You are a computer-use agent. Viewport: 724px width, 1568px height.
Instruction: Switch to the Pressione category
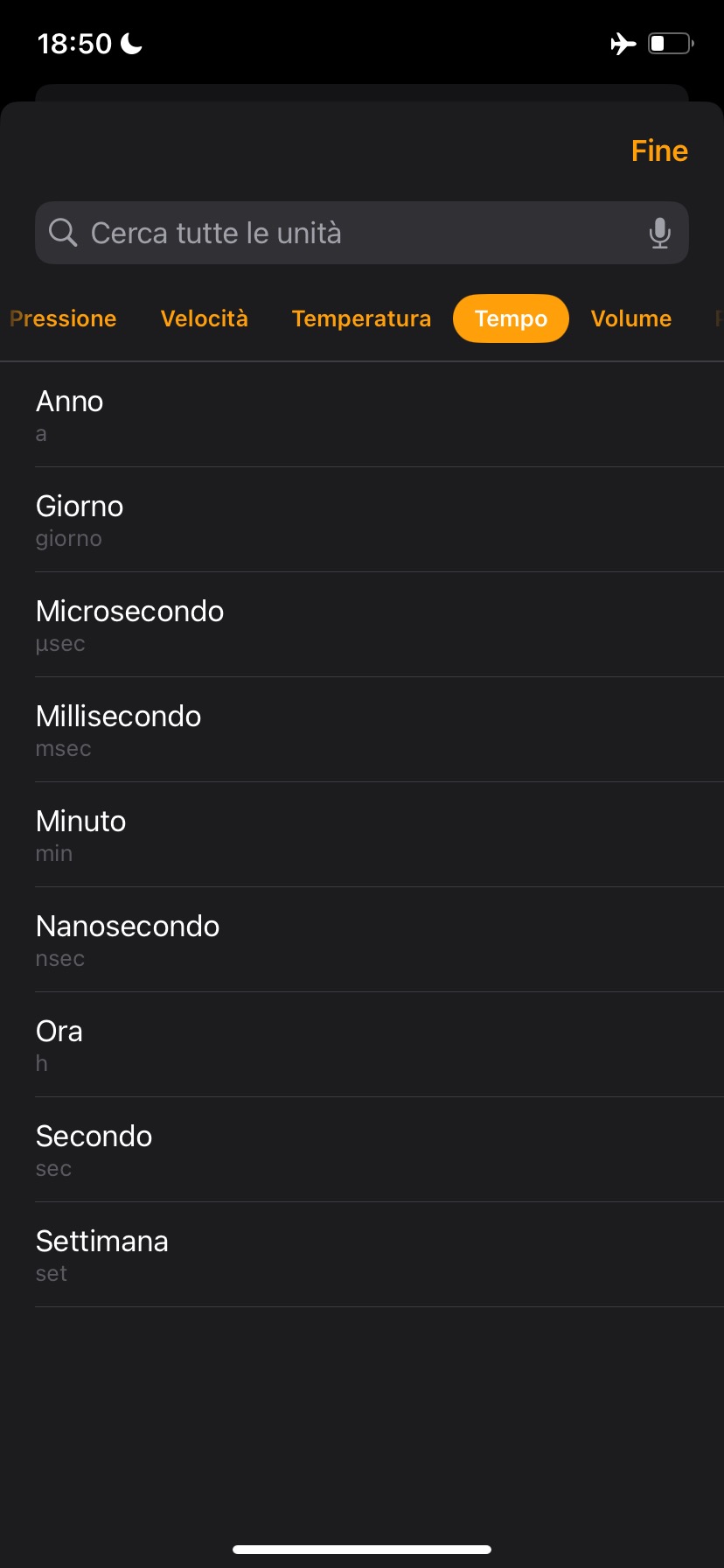coord(63,318)
